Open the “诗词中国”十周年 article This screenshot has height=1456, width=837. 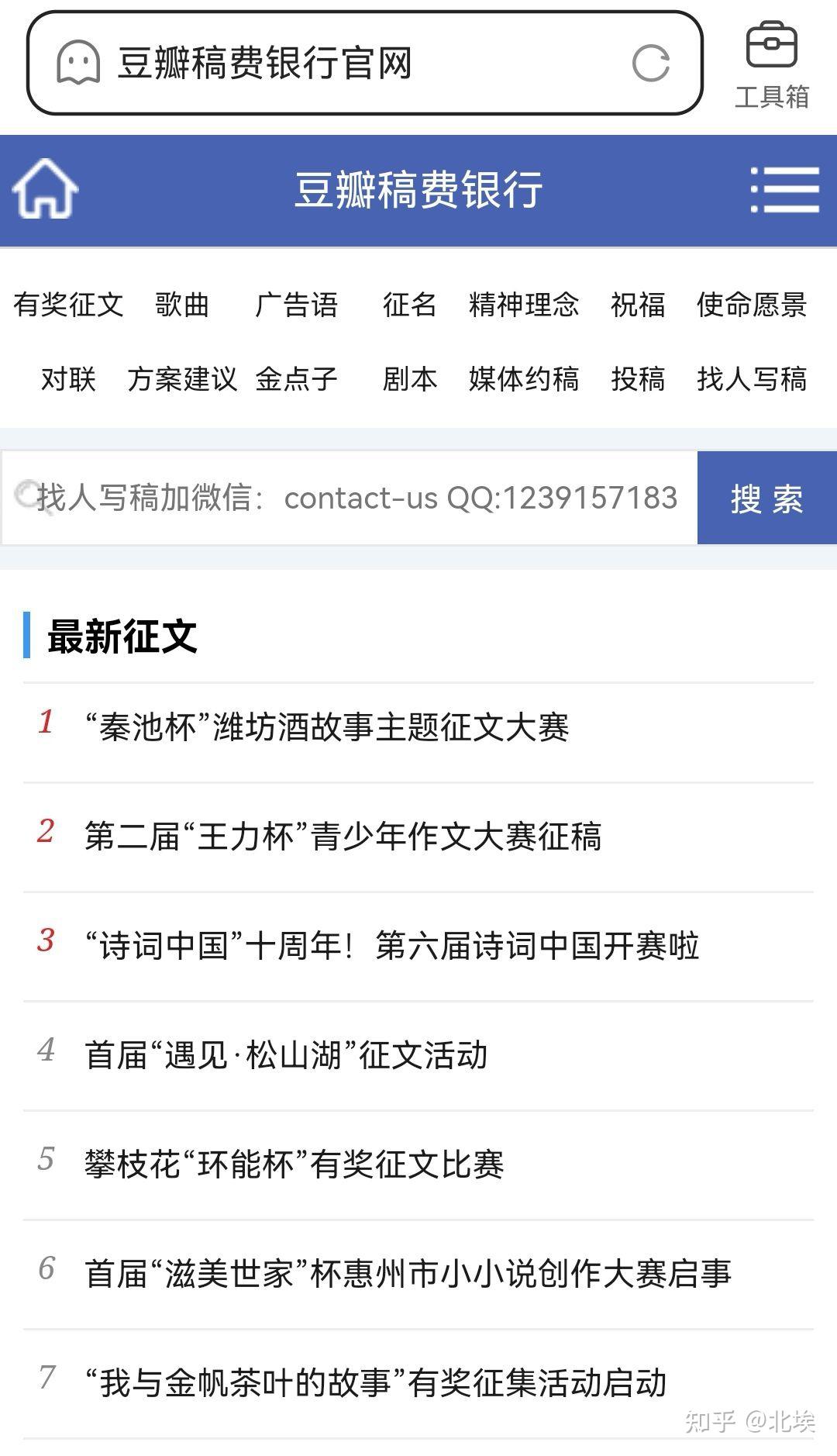pyautogui.click(x=391, y=946)
